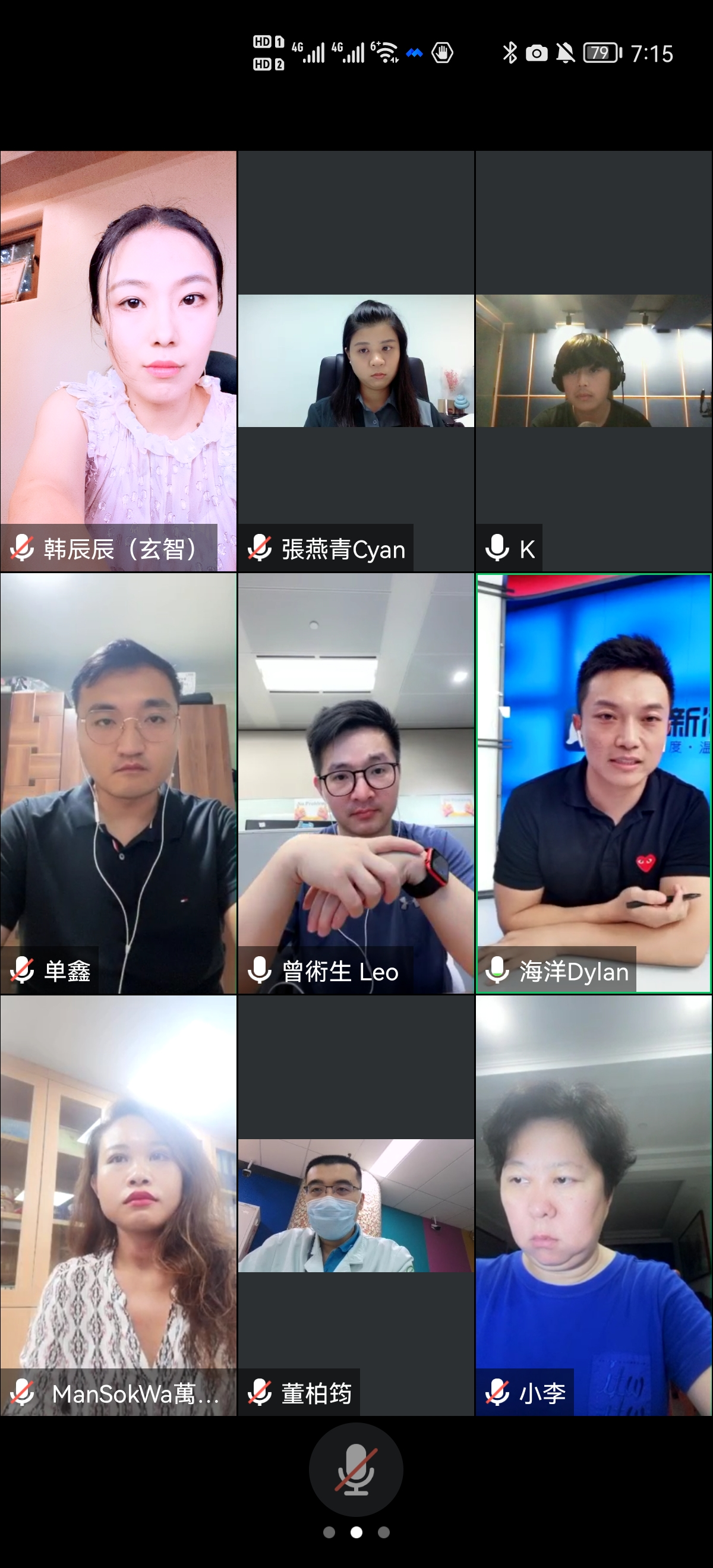Open 小李's video tile
The image size is (713, 1568).
[594, 1205]
